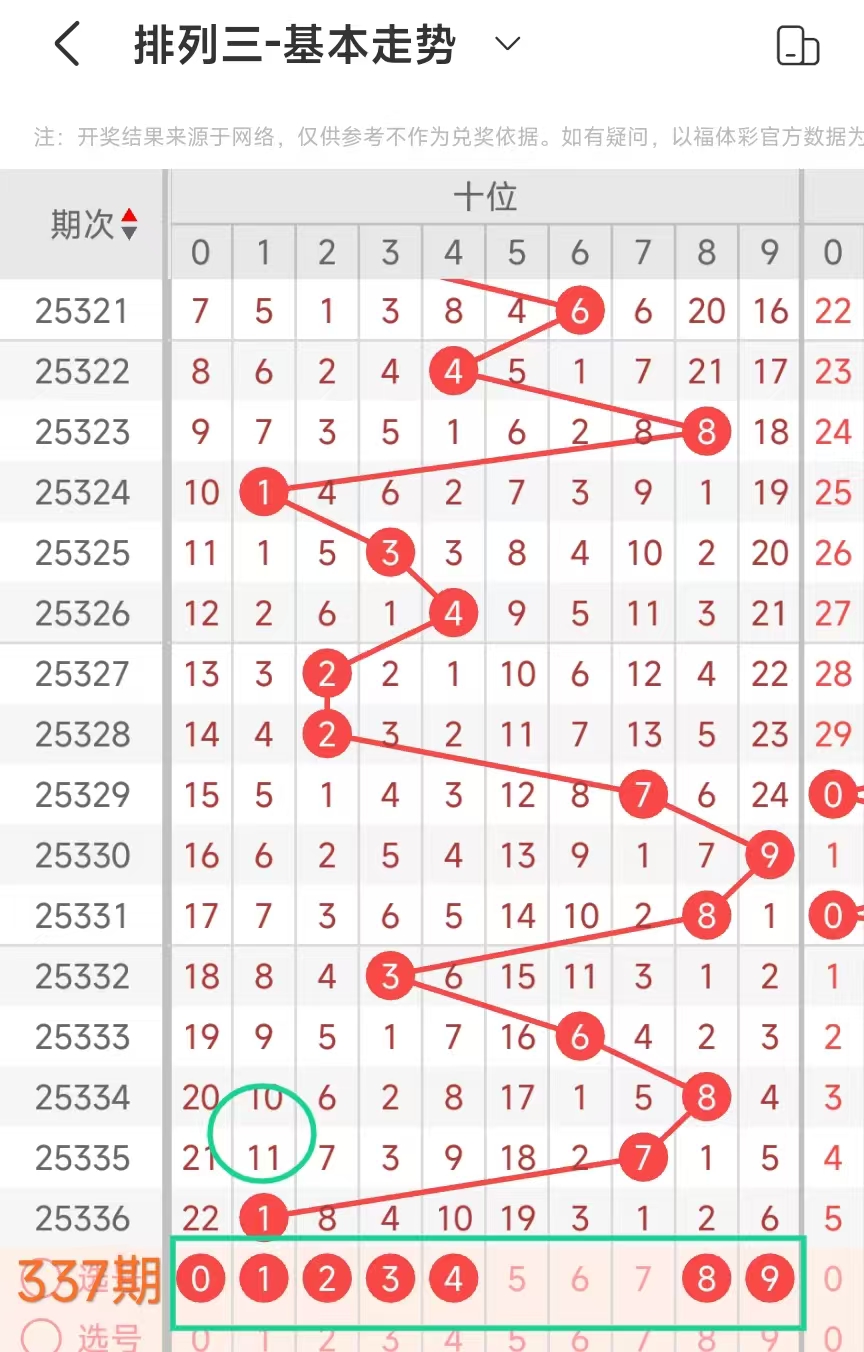Screen dimensions: 864x1352
Task: Deselect number 3 in the 十位 picker row
Action: coord(390,1279)
